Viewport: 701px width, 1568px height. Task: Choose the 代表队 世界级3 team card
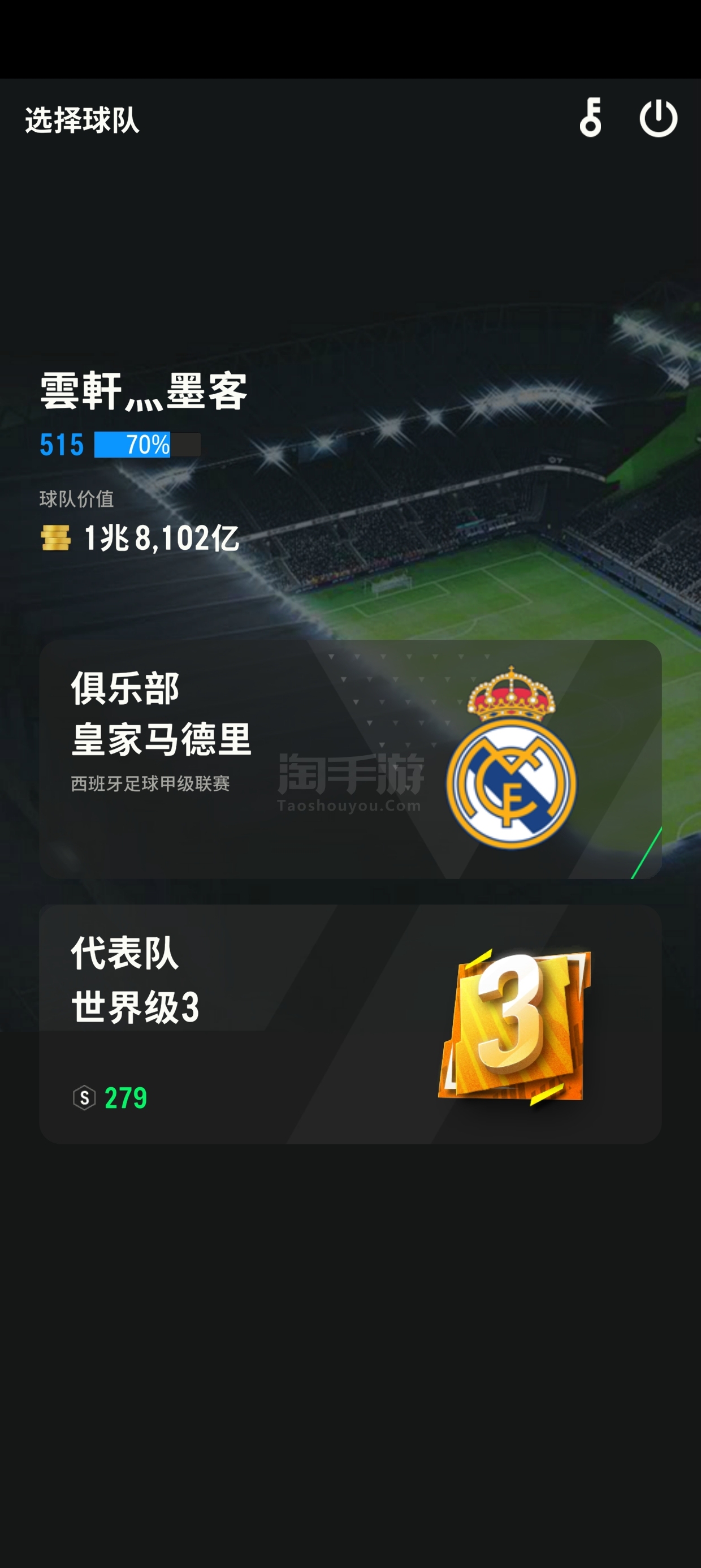click(x=350, y=1024)
